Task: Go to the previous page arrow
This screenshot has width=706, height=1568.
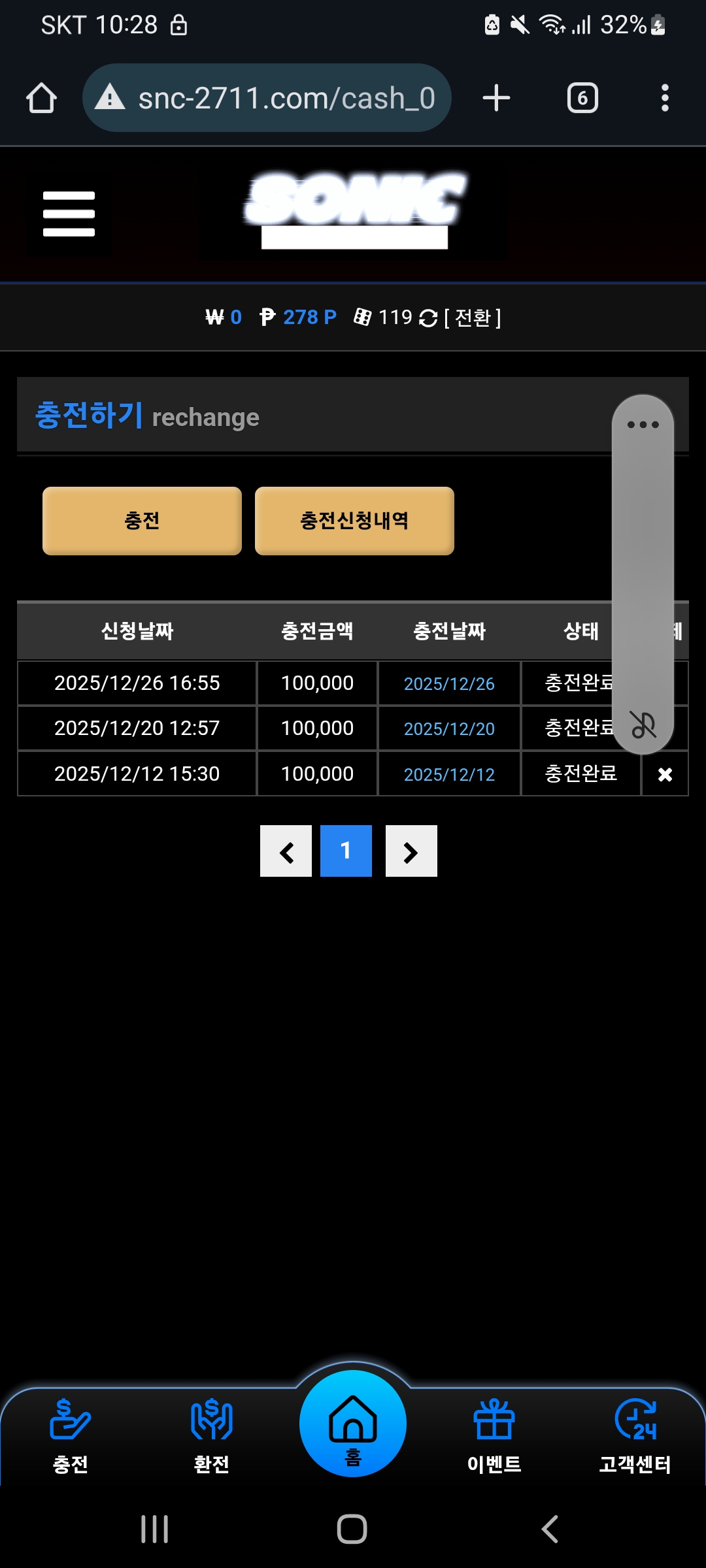Action: (x=286, y=851)
